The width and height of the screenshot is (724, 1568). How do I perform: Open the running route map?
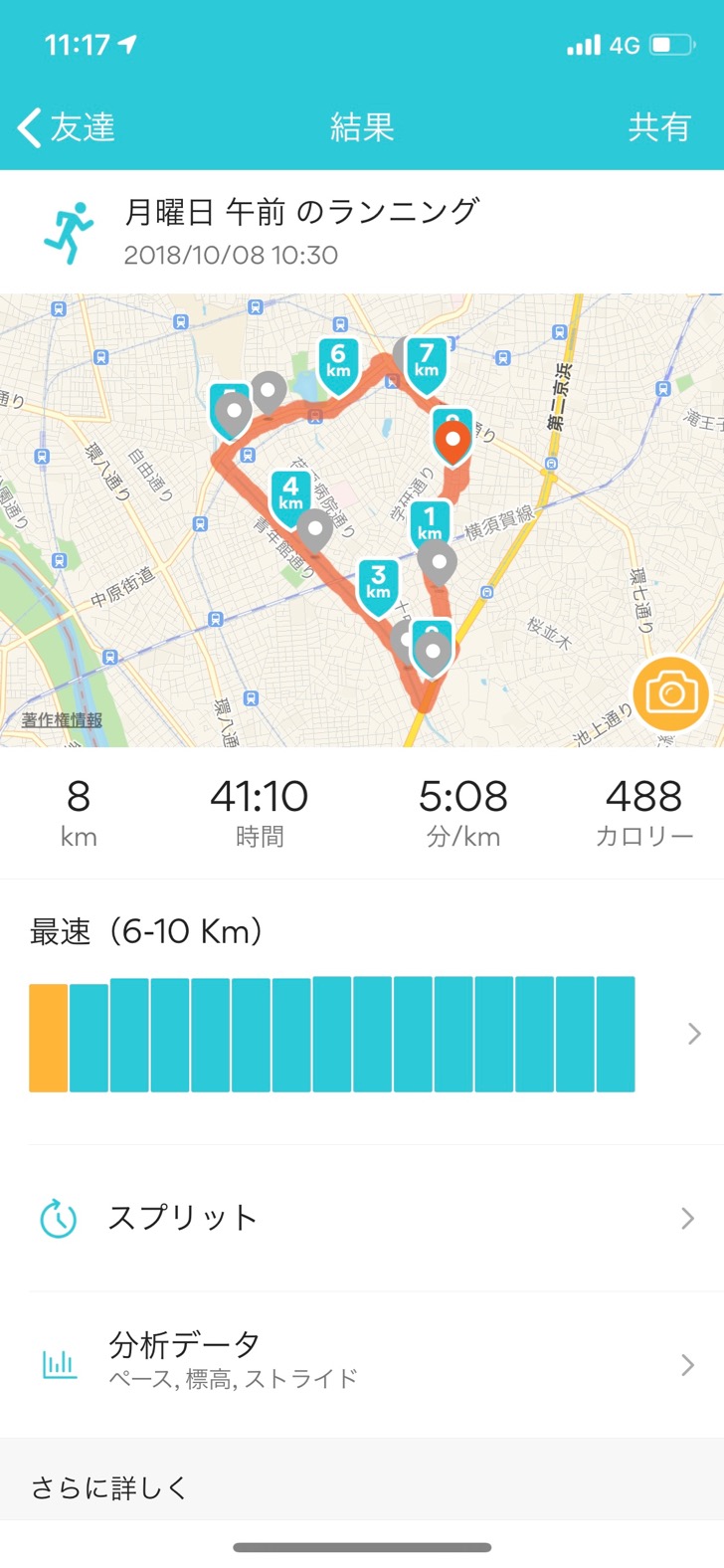362,520
